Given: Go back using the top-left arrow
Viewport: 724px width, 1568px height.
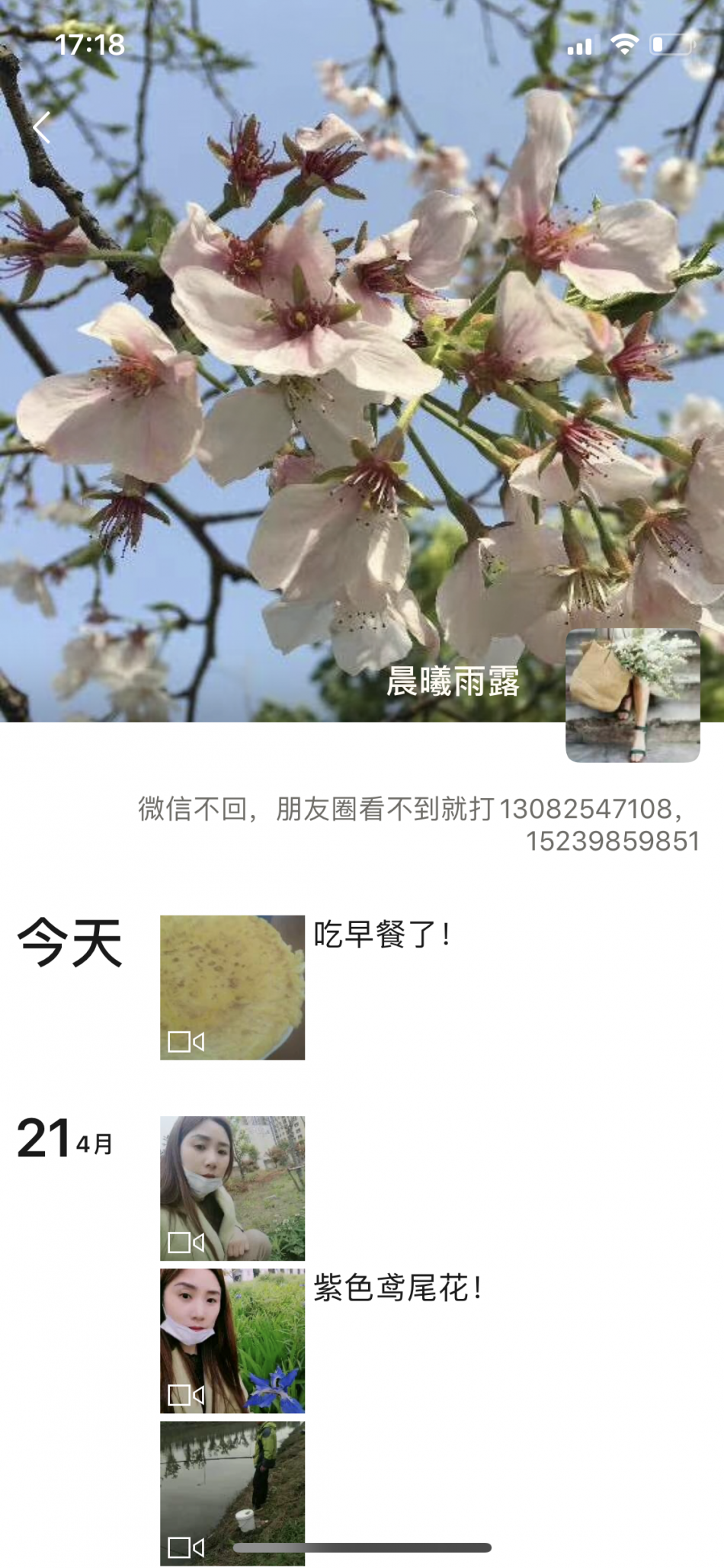Looking at the screenshot, I should (x=42, y=128).
